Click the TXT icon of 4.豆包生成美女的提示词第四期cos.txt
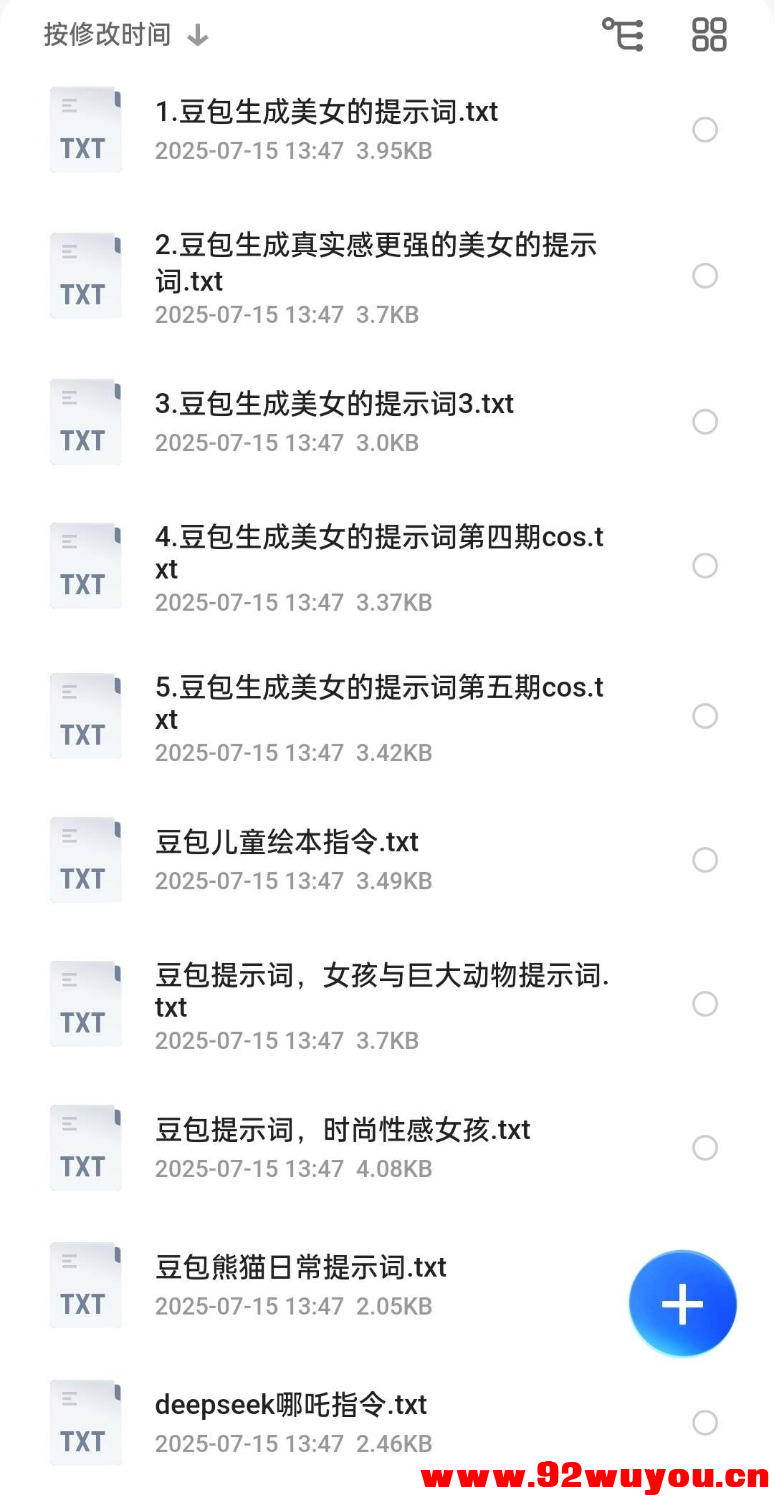The height and width of the screenshot is (1500, 774). coord(85,565)
